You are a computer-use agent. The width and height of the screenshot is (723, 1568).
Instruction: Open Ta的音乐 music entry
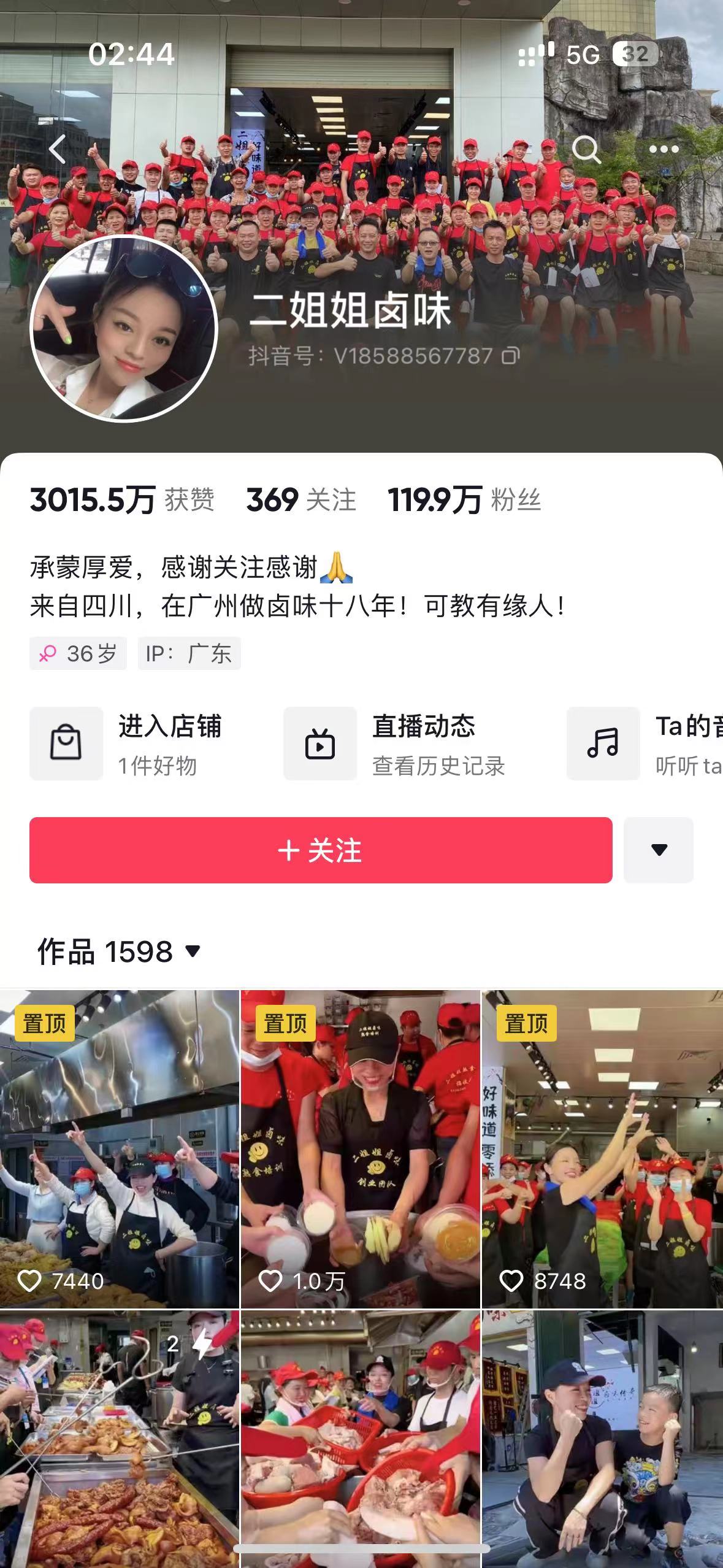(644, 744)
